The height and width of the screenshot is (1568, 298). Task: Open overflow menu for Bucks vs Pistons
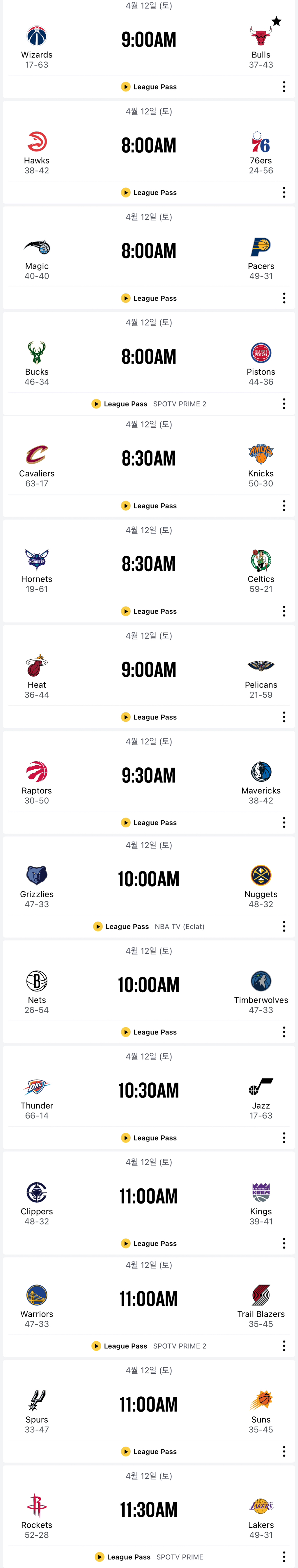283,404
